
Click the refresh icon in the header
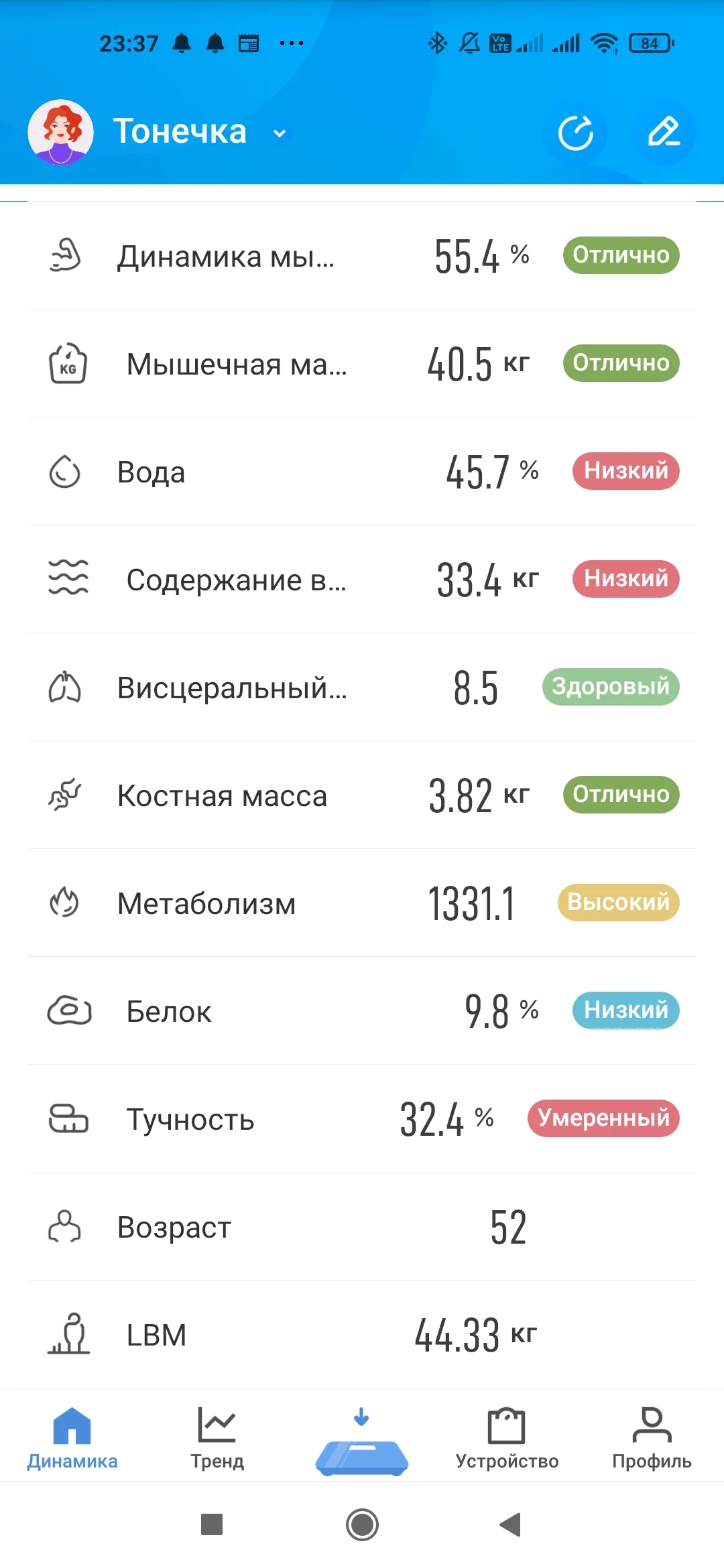577,133
